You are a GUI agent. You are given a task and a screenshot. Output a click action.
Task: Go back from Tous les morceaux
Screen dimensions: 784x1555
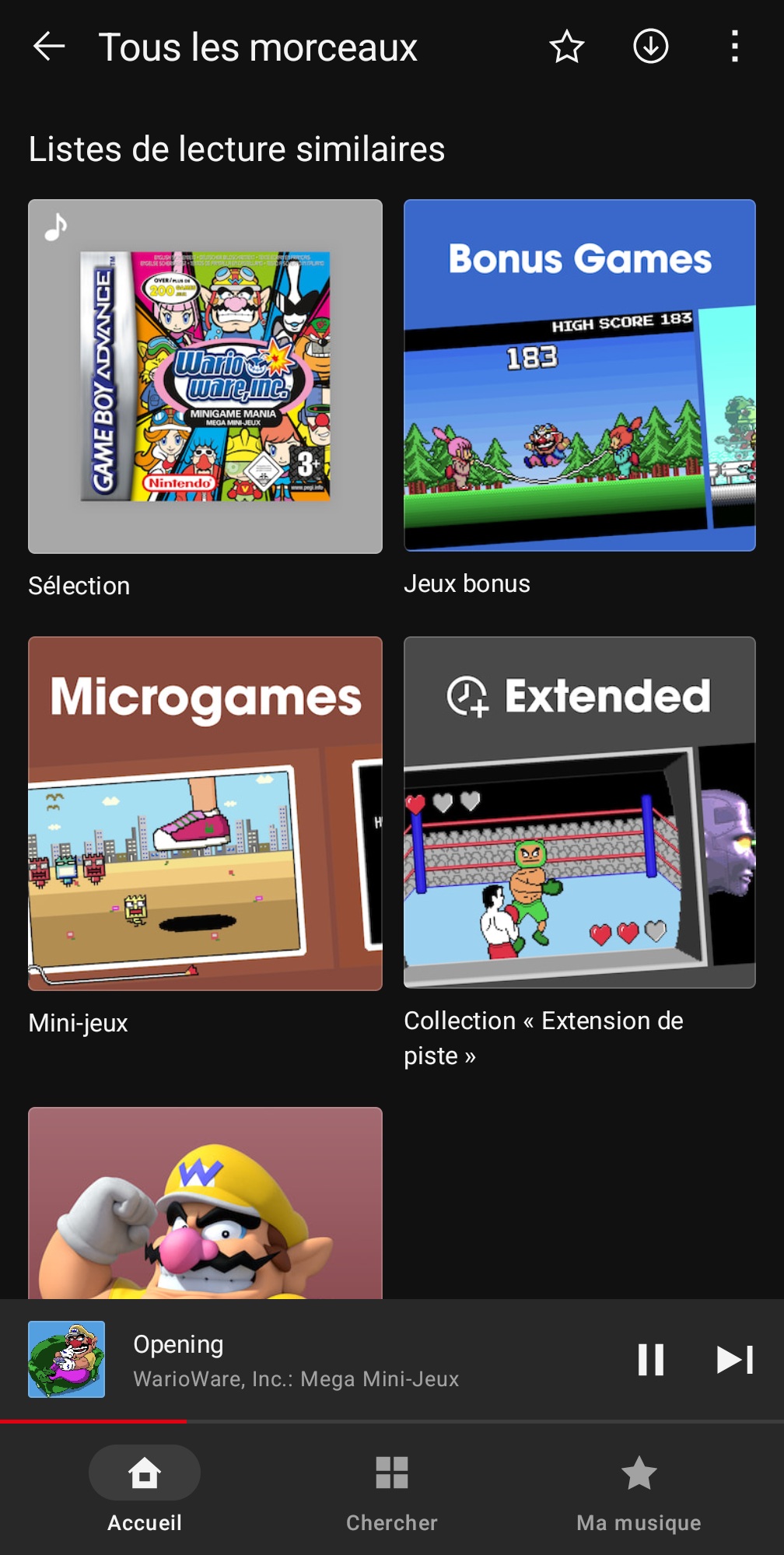(x=49, y=47)
